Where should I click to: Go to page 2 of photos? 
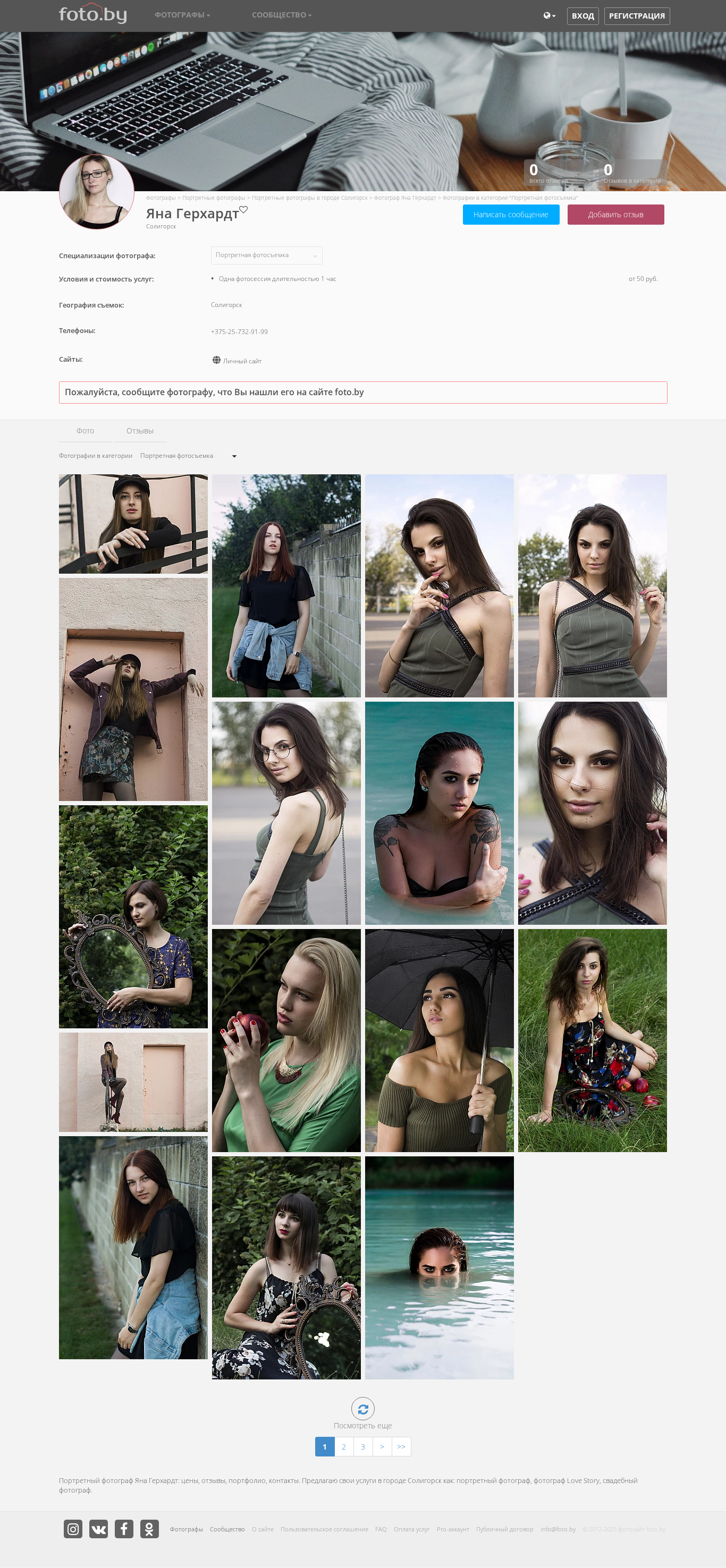click(x=343, y=1447)
